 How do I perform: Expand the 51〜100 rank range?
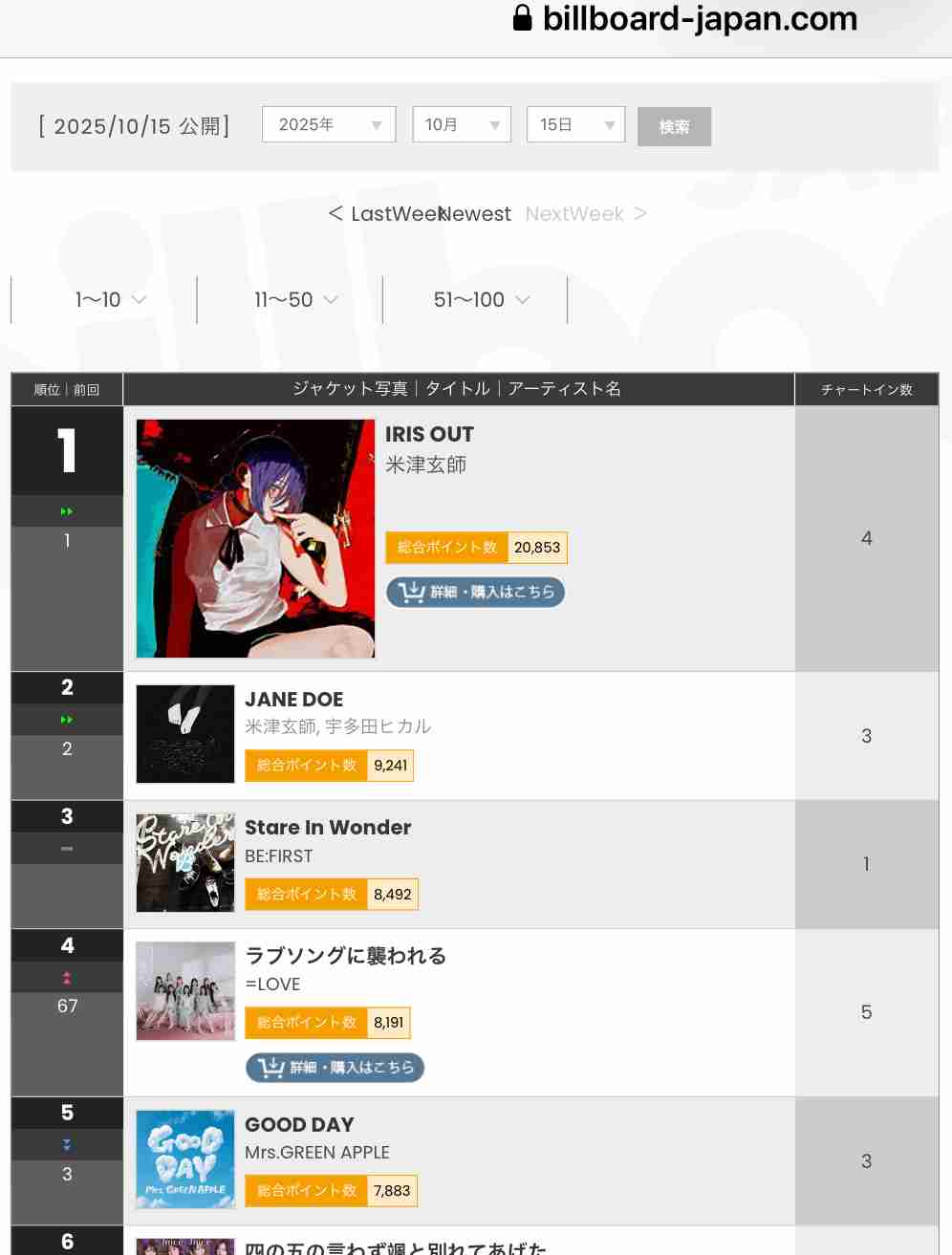[x=481, y=299]
